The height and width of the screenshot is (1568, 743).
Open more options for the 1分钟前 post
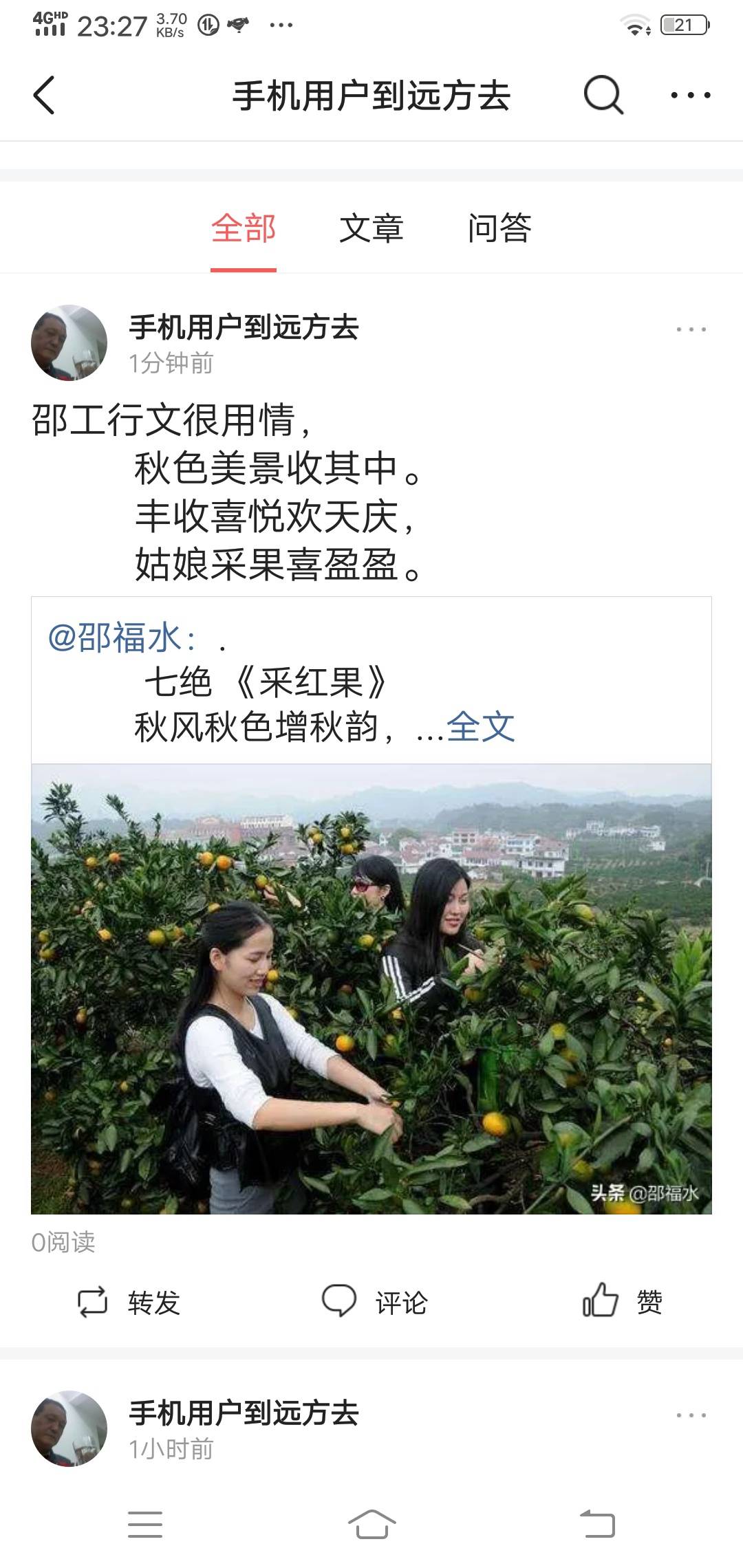691,329
